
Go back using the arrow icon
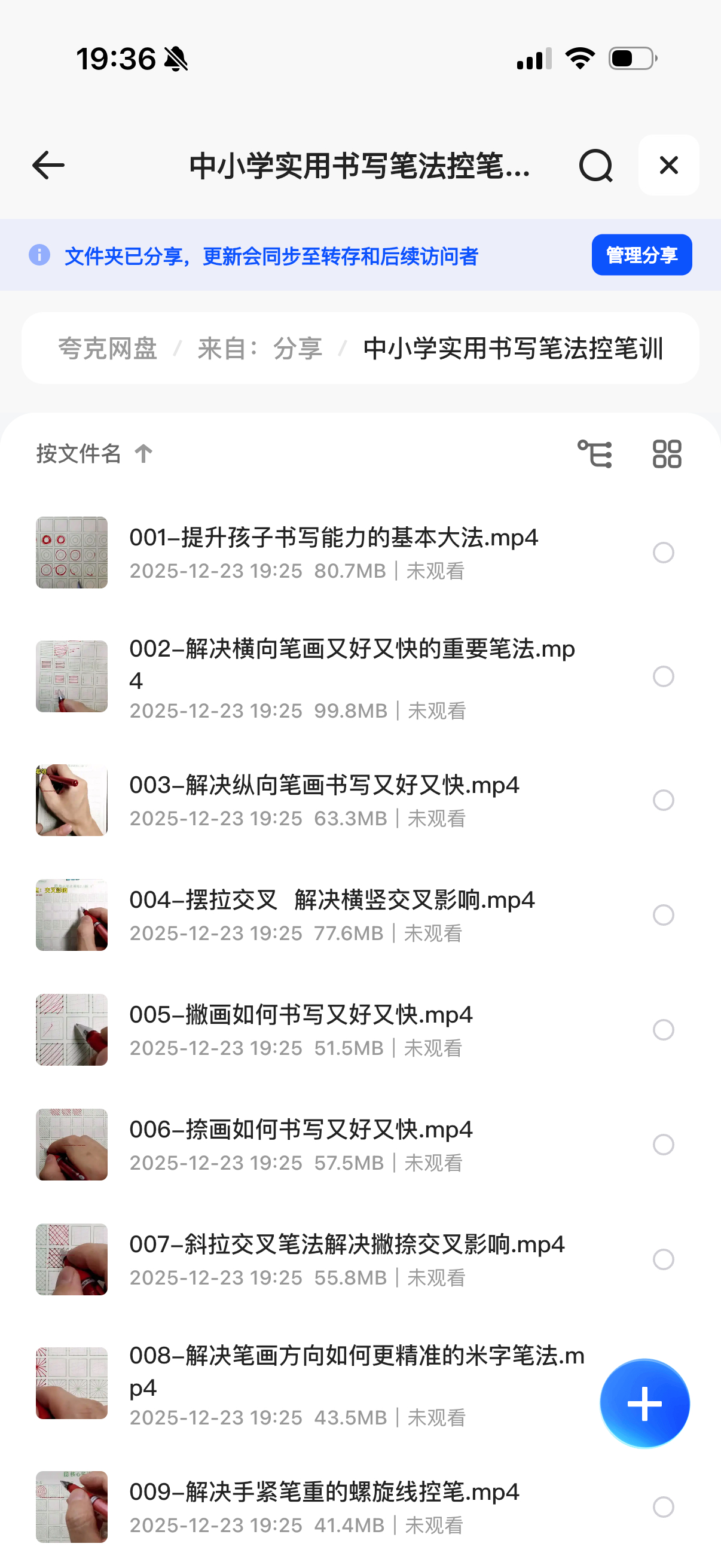[48, 166]
